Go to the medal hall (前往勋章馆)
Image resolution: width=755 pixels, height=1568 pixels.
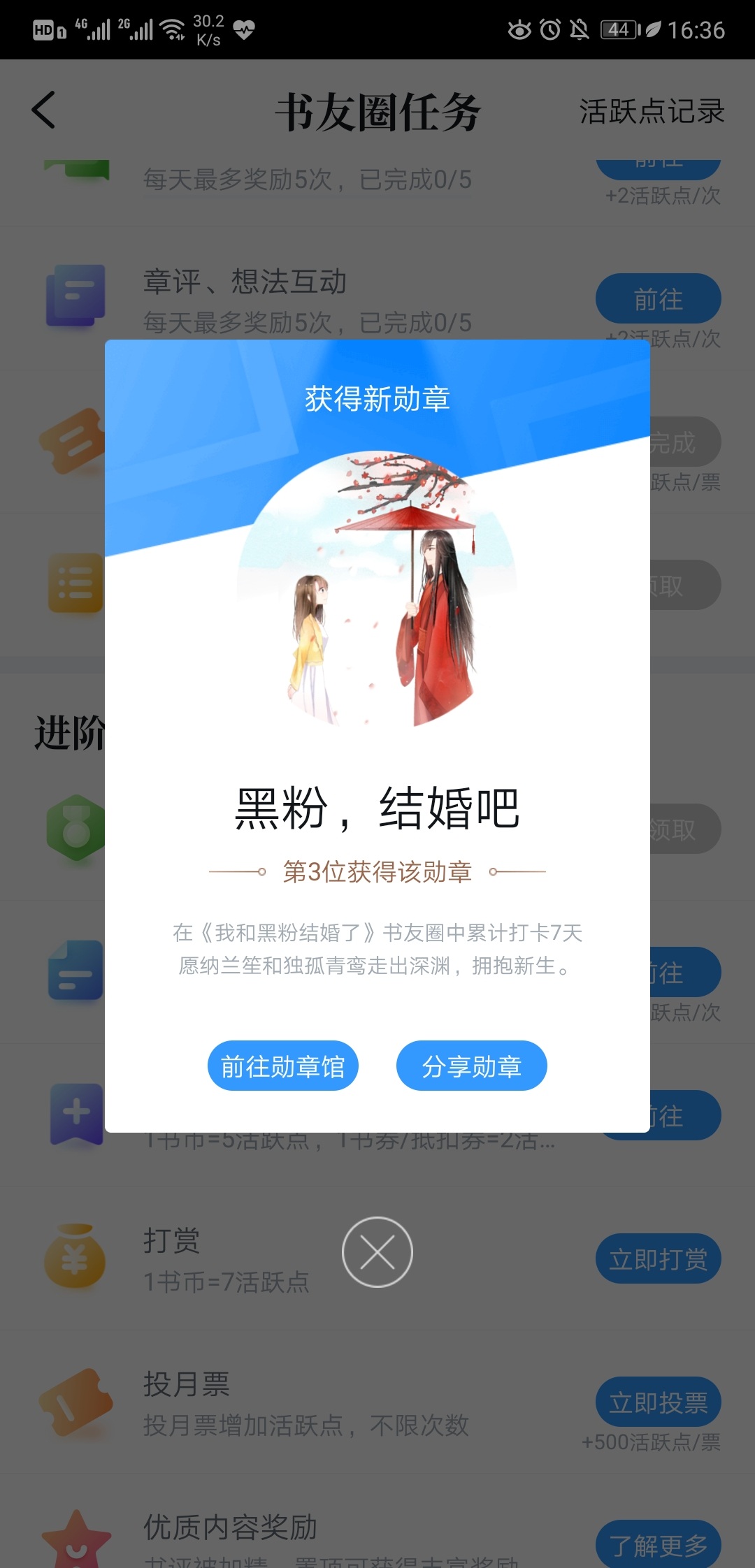point(282,1066)
